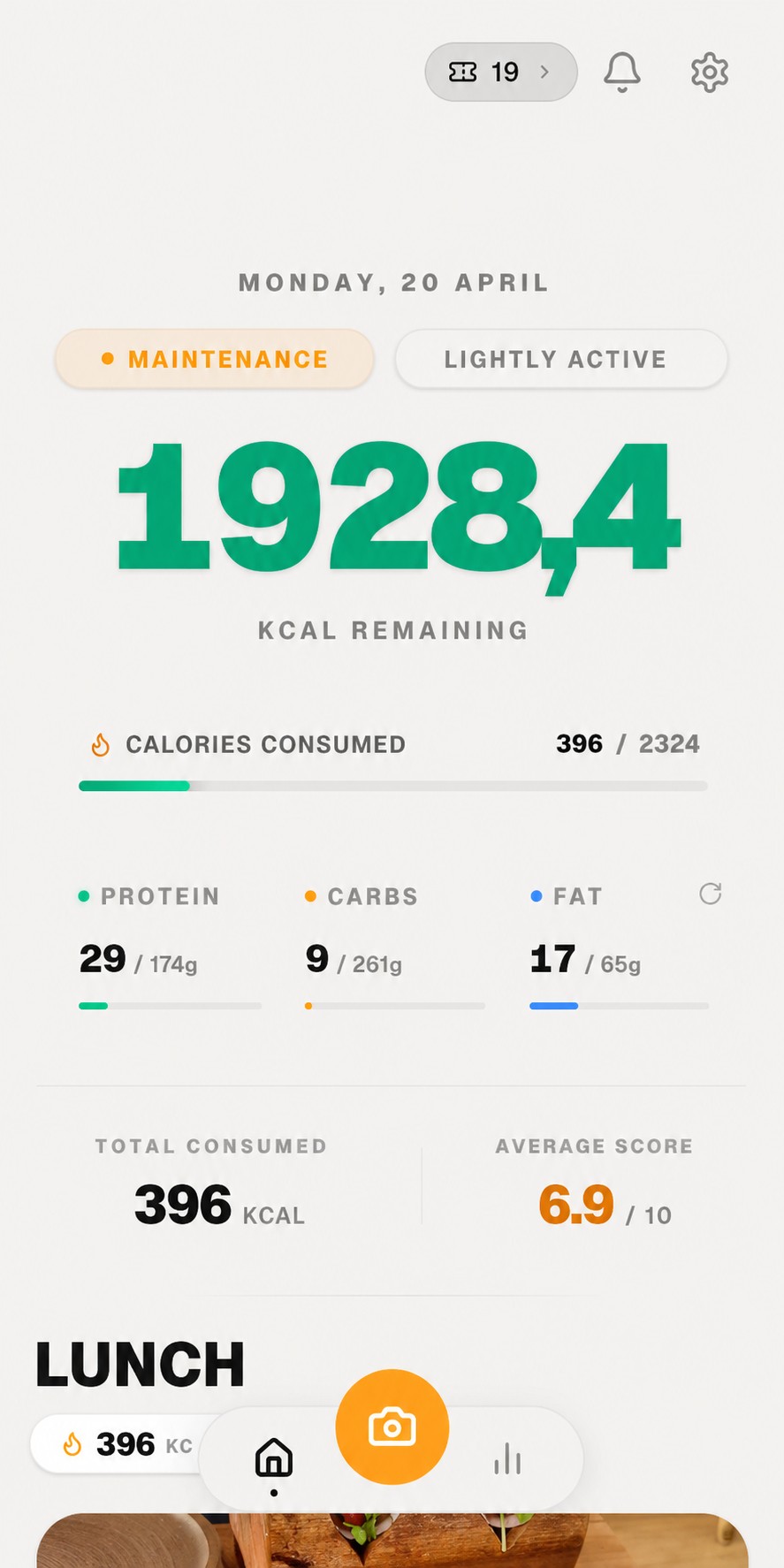Switch to the statistics tab

click(507, 1458)
